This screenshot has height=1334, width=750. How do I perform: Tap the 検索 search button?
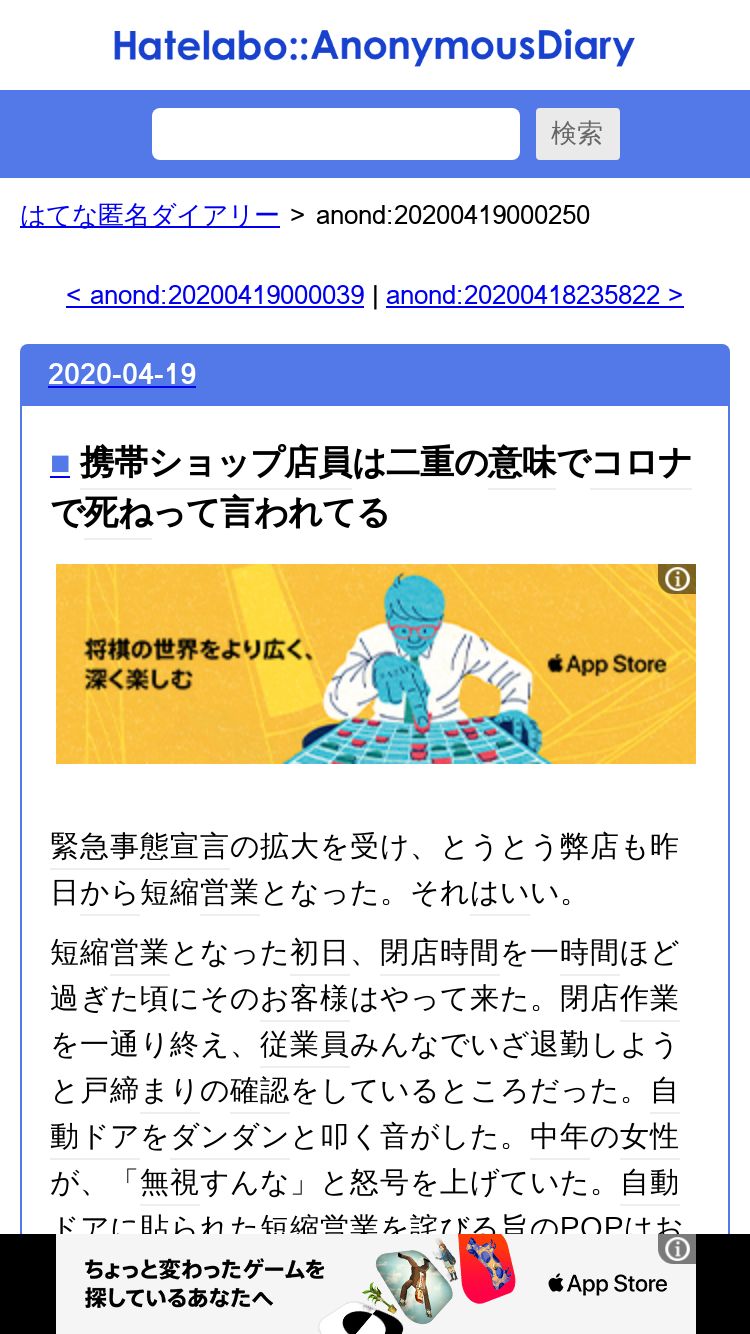pos(578,134)
